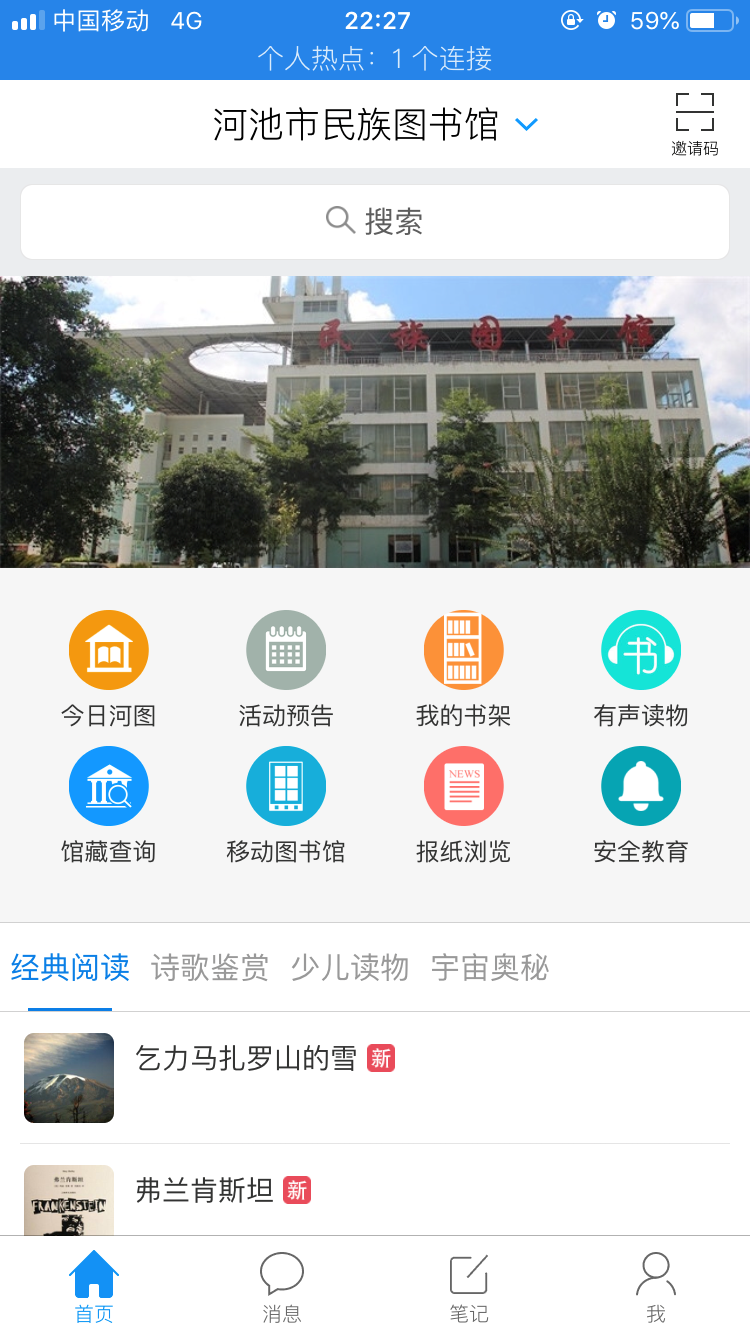
Task: Open the library building banner
Action: [x=375, y=421]
